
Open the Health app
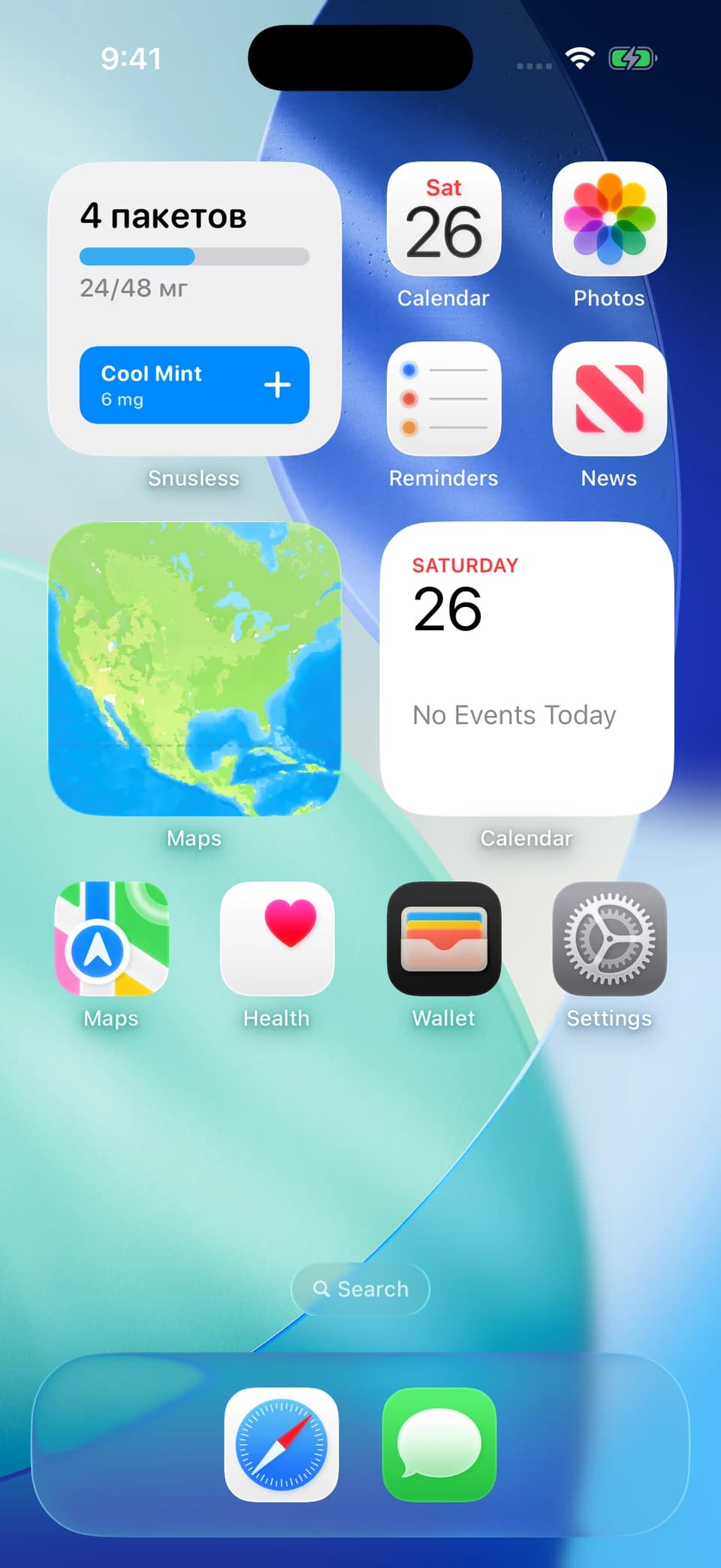click(x=277, y=938)
